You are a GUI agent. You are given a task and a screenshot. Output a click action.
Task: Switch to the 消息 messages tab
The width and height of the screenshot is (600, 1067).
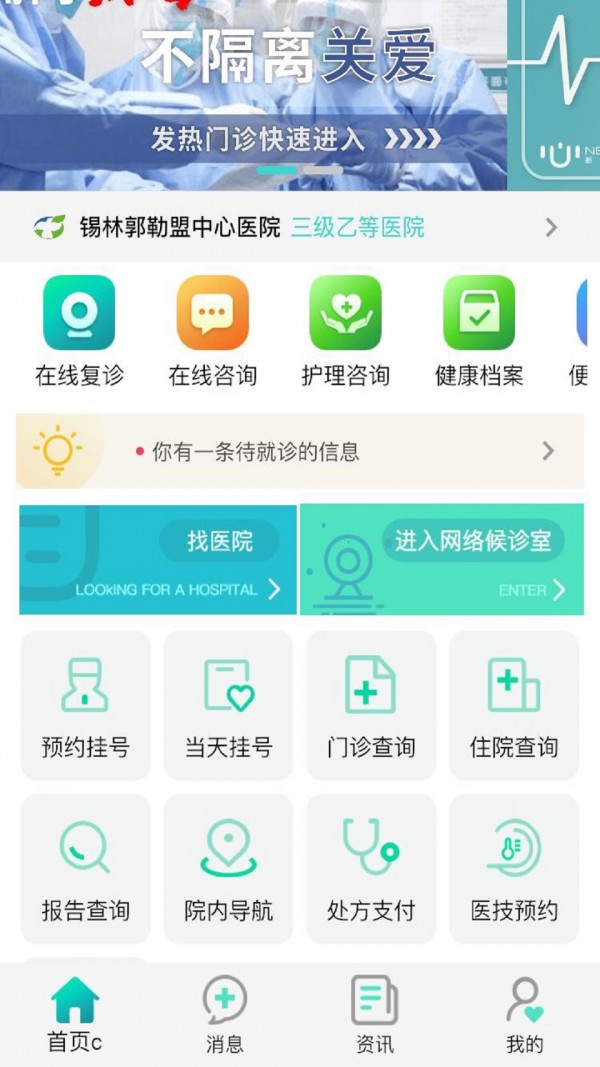(x=224, y=1015)
